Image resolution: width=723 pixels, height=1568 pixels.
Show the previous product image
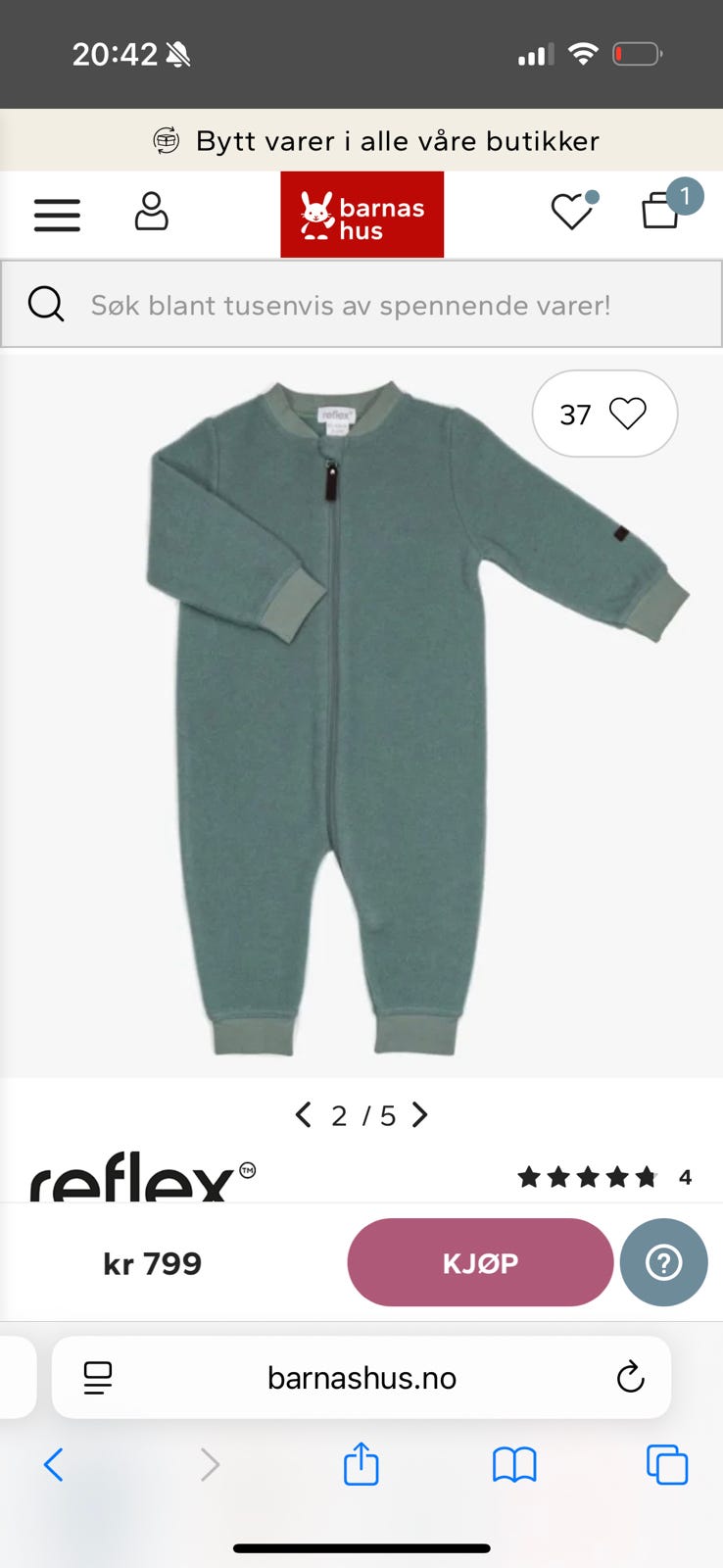[x=304, y=1114]
